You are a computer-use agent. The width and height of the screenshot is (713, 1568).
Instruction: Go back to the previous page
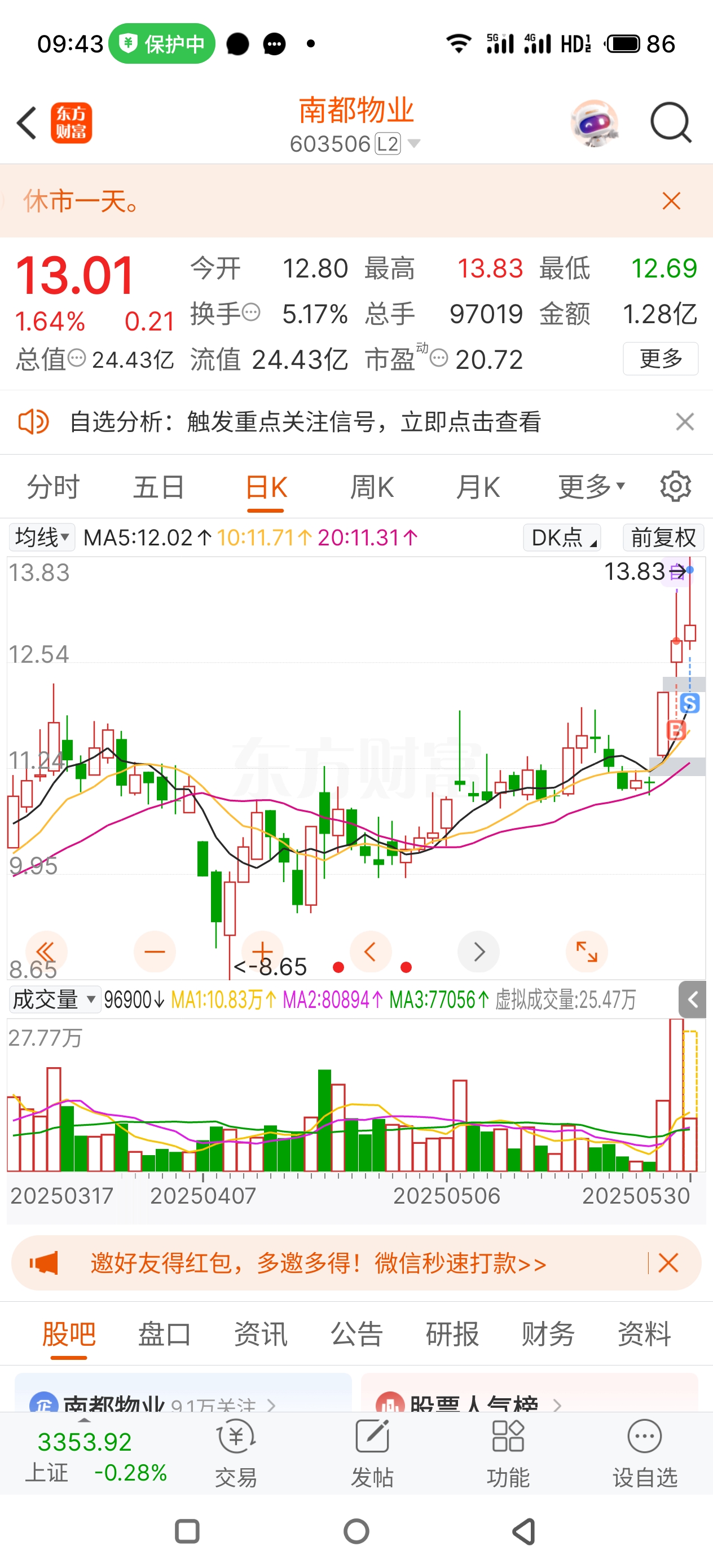click(27, 123)
